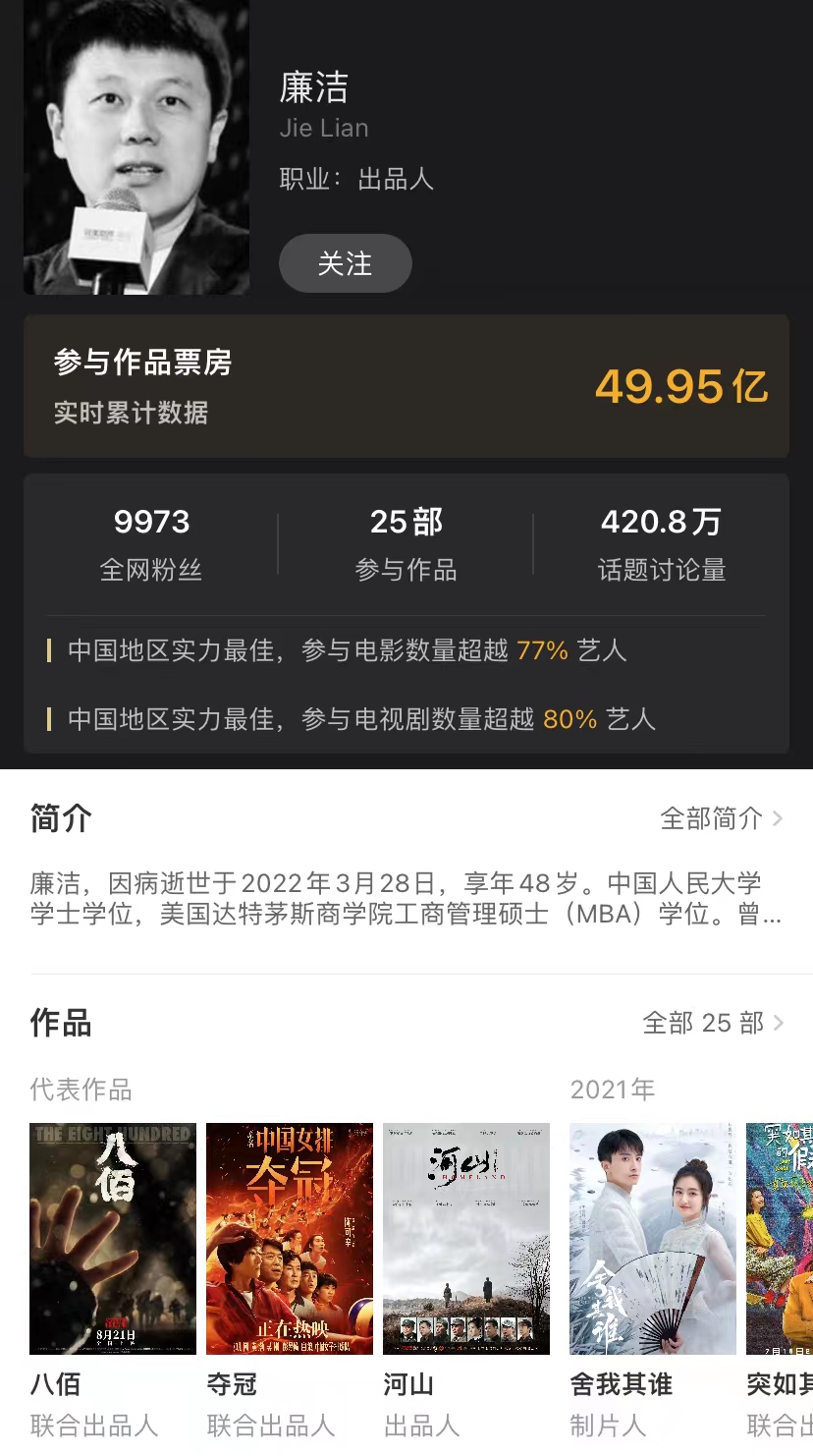Open the 八佰 movie poster
This screenshot has width=813, height=1456.
pos(113,1238)
